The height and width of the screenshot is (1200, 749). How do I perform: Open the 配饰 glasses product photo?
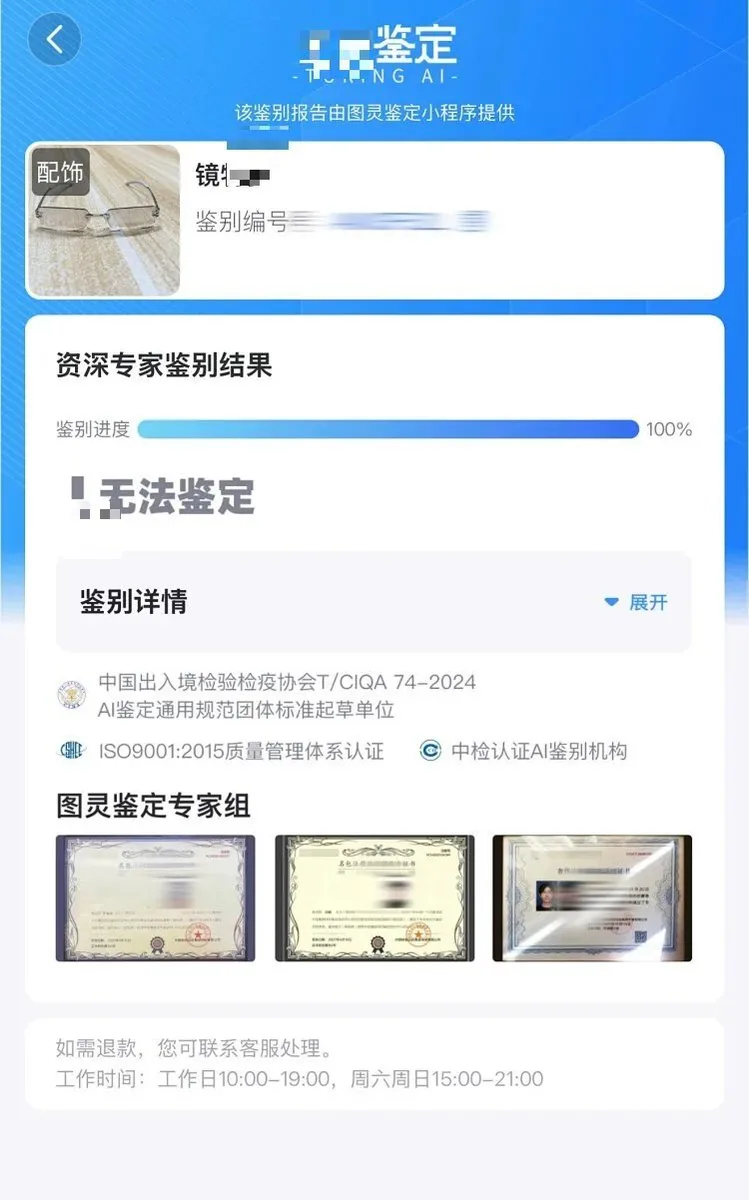tap(103, 220)
